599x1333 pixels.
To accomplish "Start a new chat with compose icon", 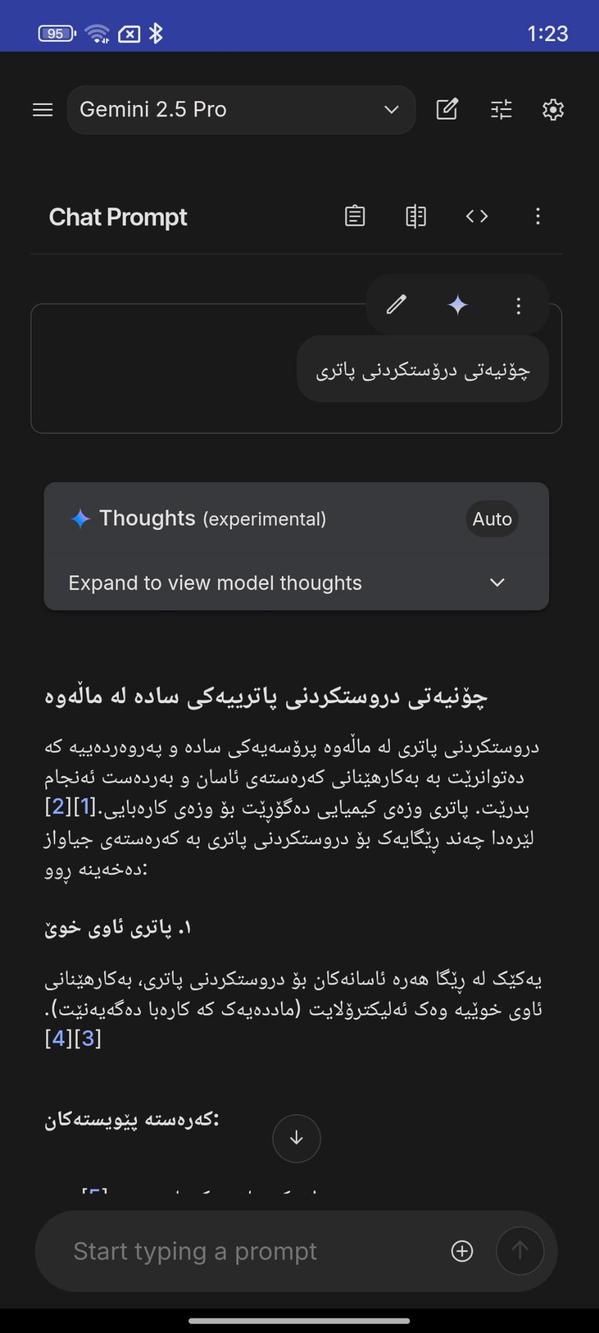I will pyautogui.click(x=447, y=110).
